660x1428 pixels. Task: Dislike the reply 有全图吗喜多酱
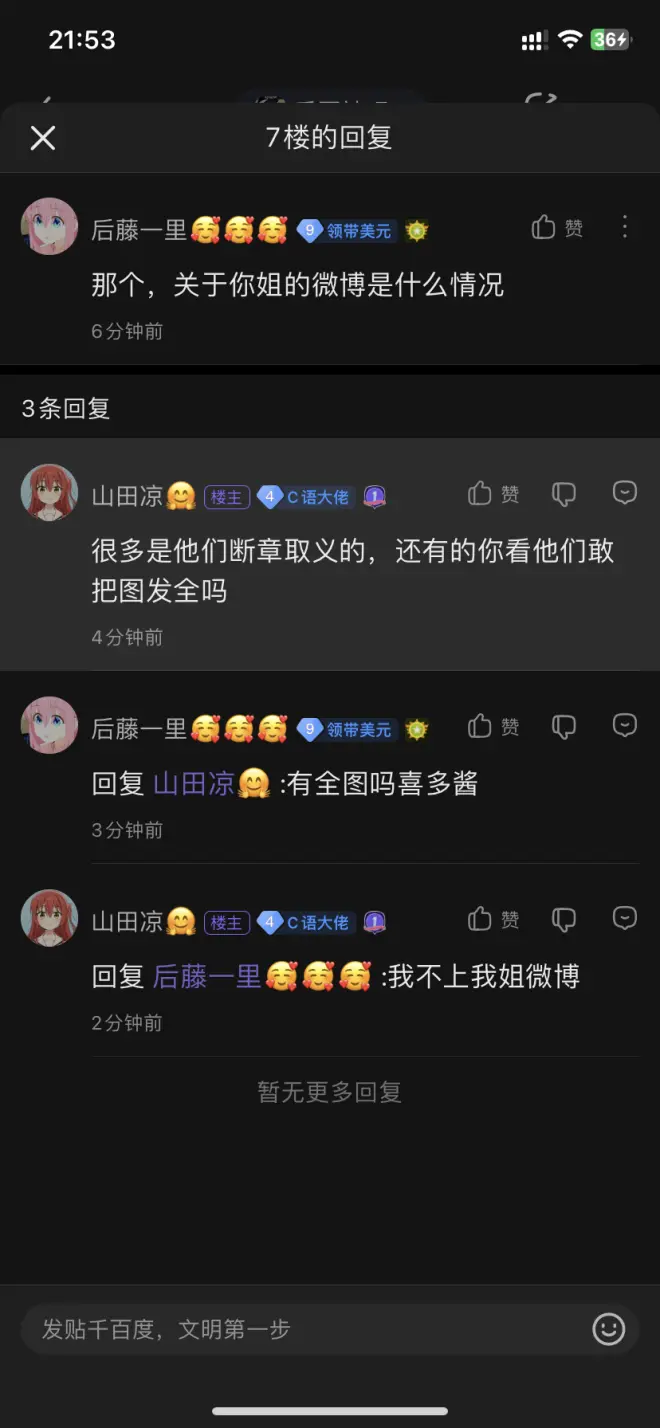564,726
